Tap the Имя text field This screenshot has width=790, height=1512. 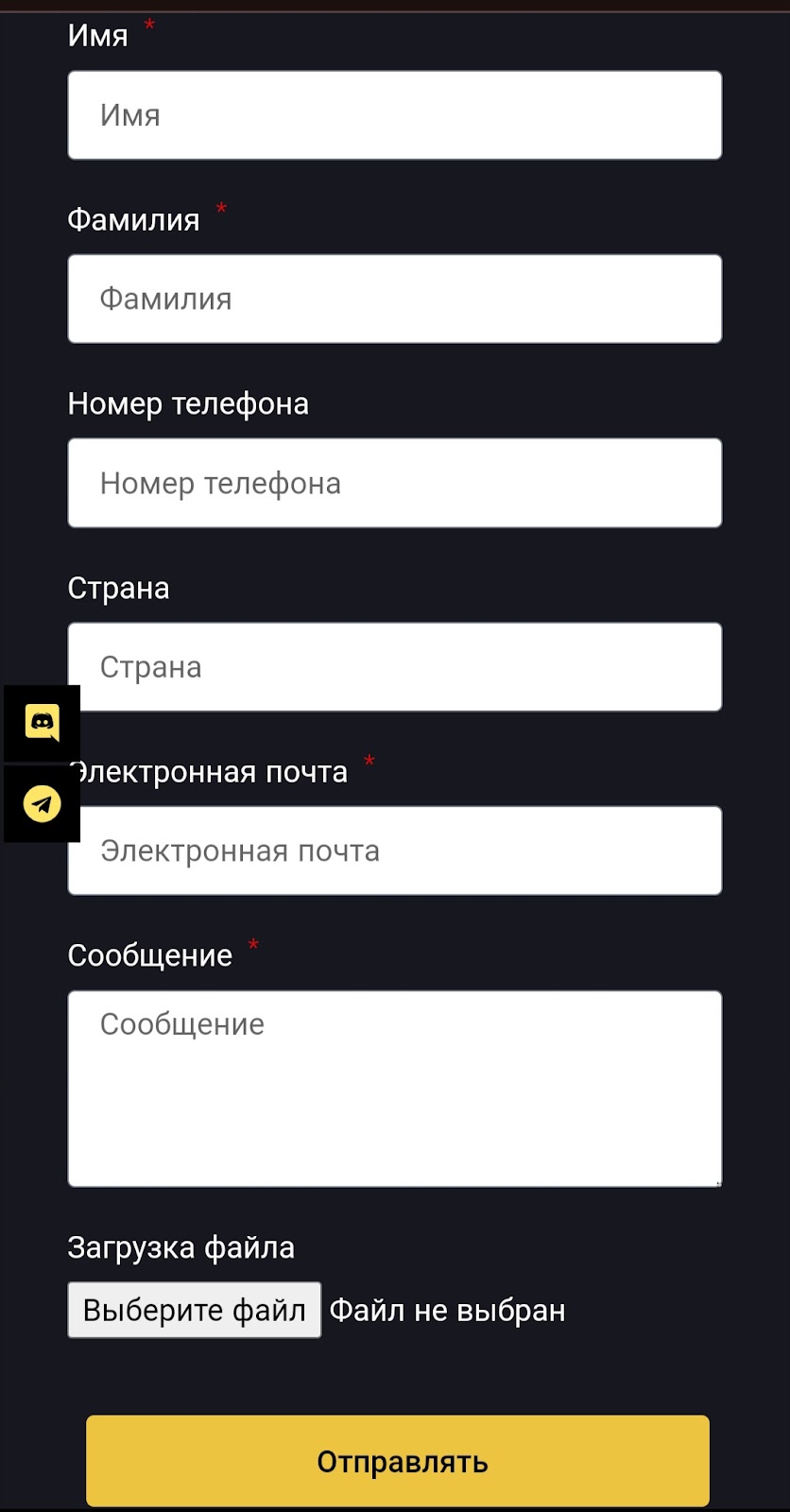(x=394, y=115)
